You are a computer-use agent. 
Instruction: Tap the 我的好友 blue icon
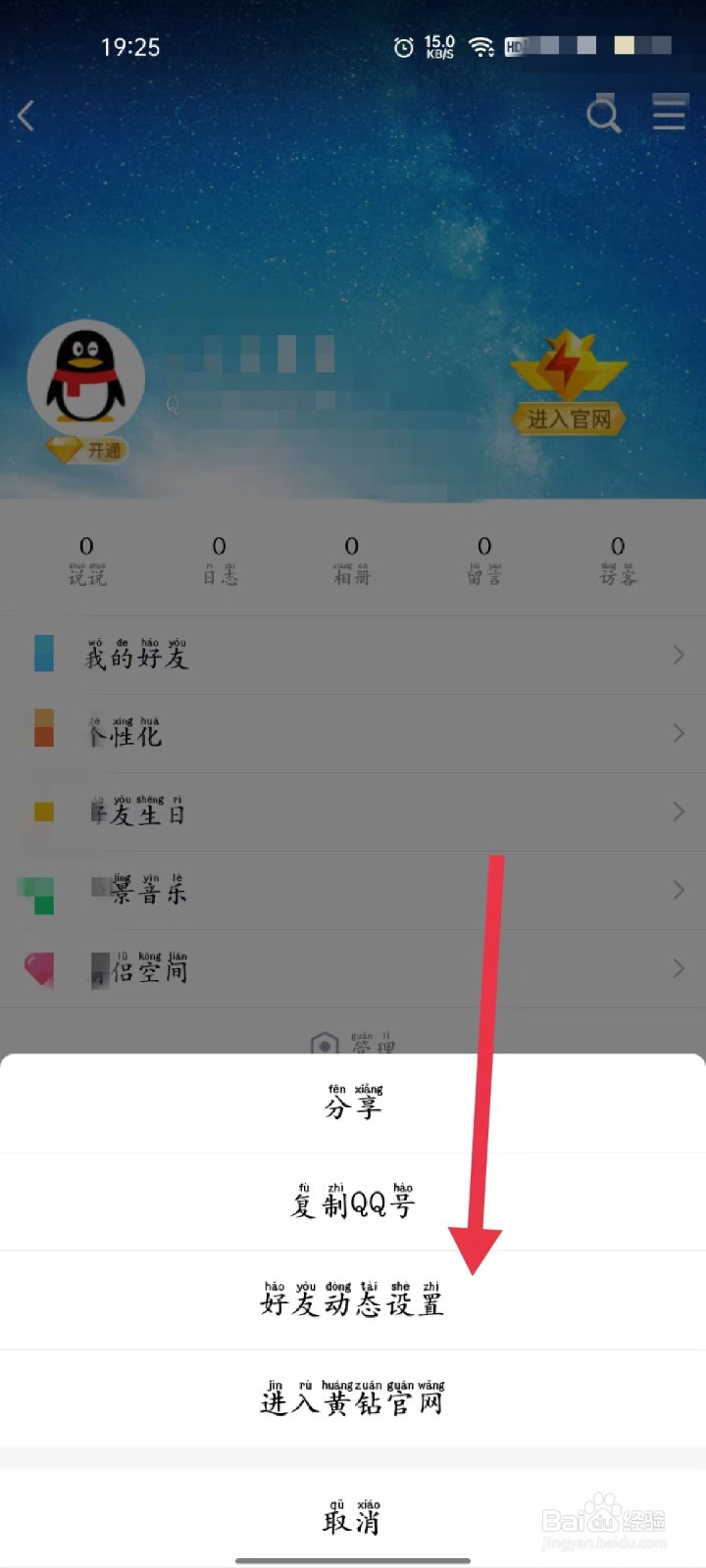pyautogui.click(x=43, y=654)
